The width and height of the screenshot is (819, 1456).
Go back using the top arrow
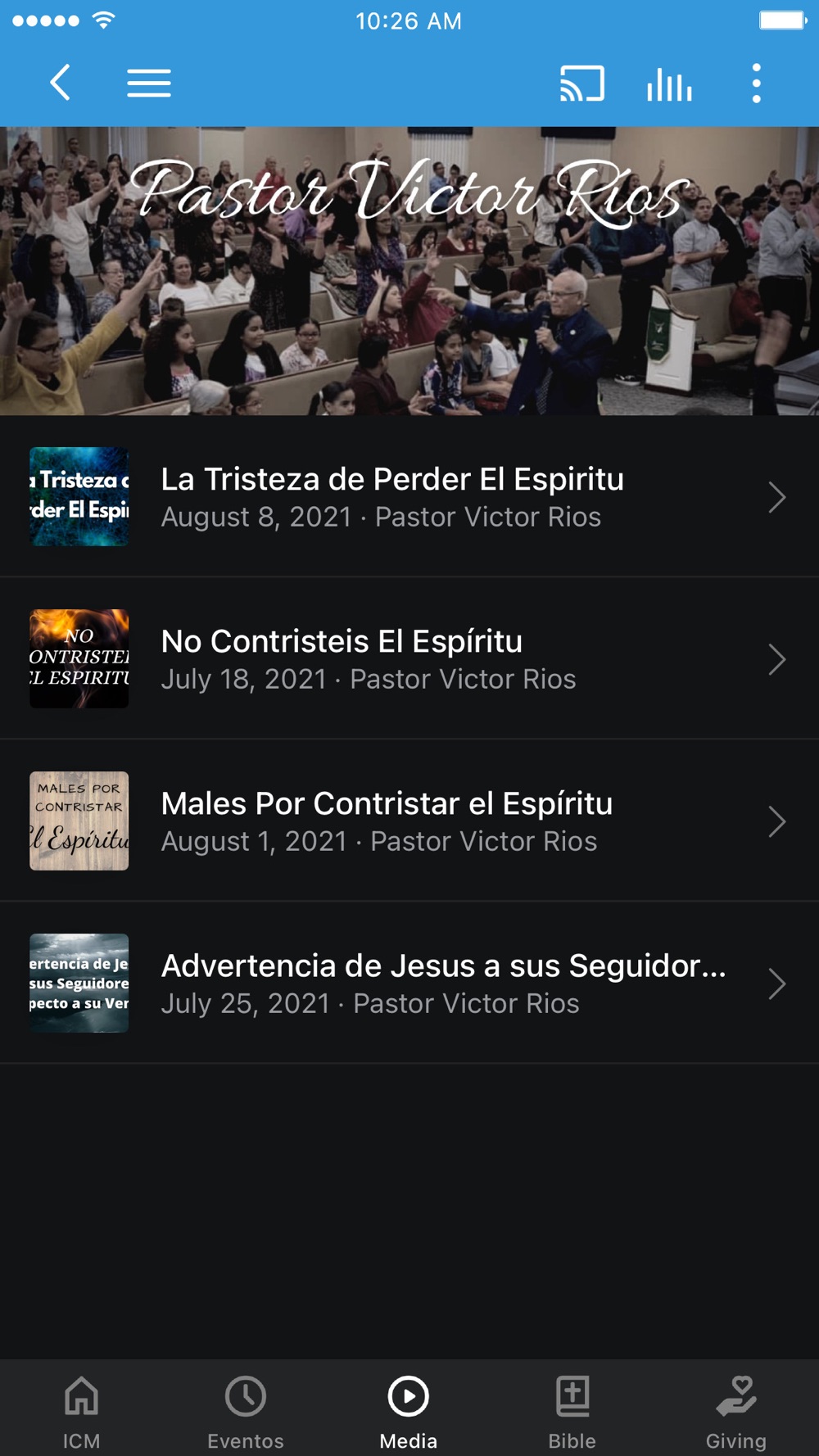click(60, 83)
